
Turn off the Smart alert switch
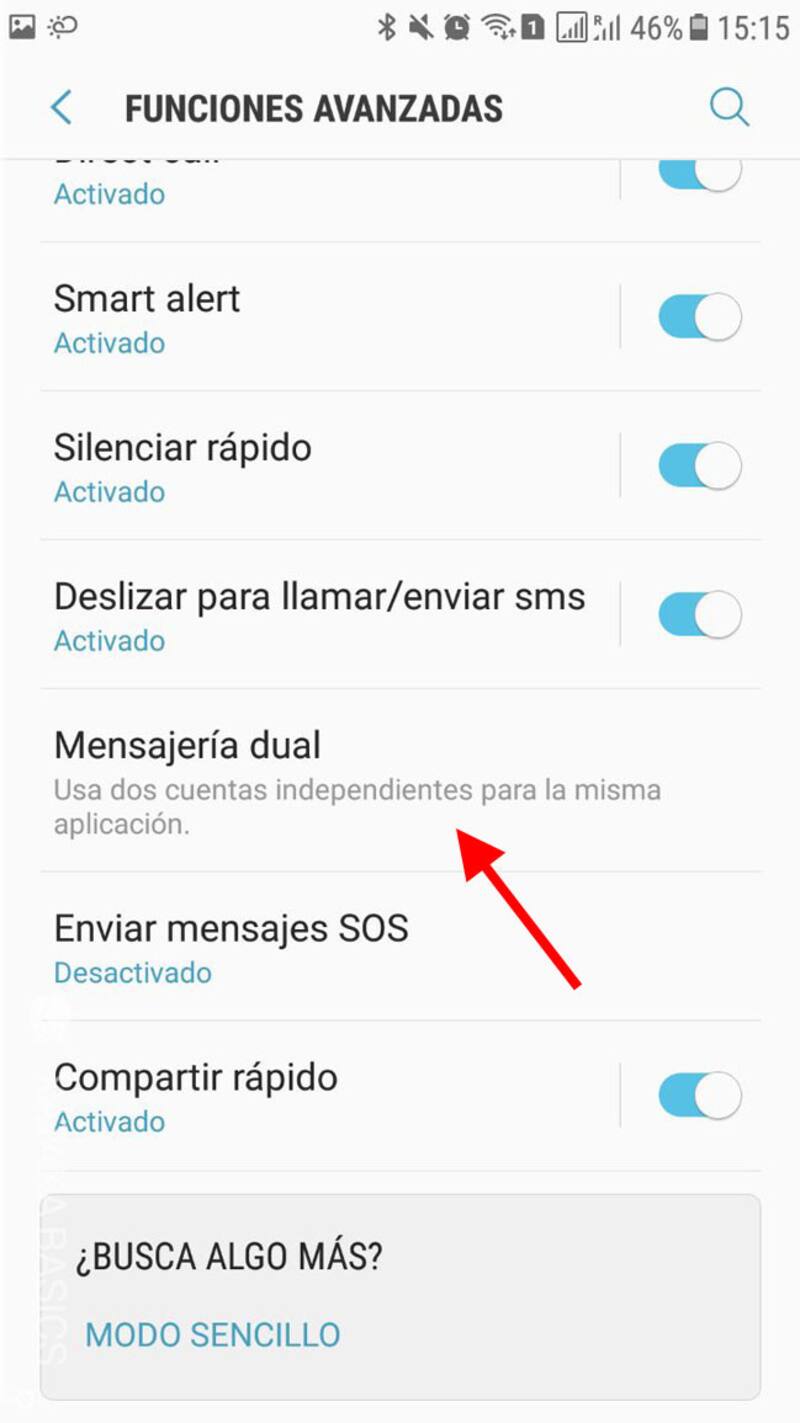(699, 317)
